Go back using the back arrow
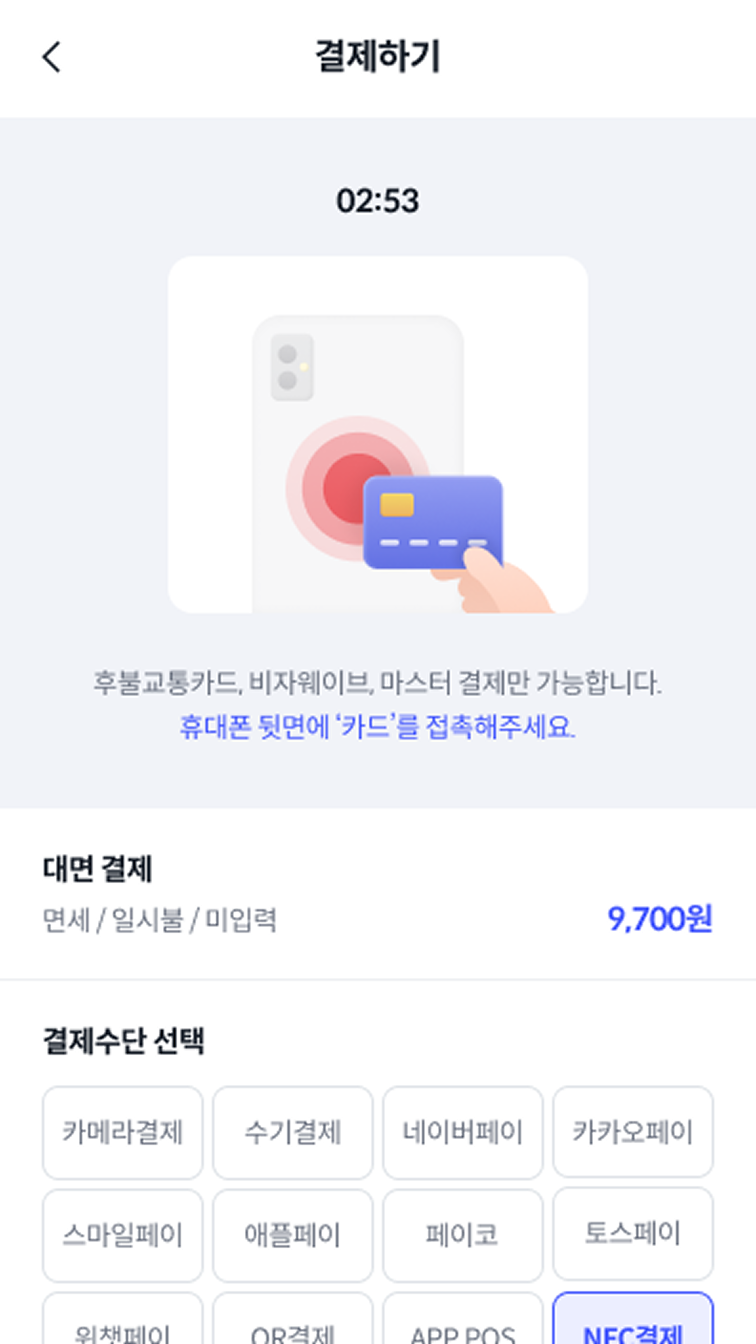Screen dimensions: 756x1344 pyautogui.click(x=50, y=58)
